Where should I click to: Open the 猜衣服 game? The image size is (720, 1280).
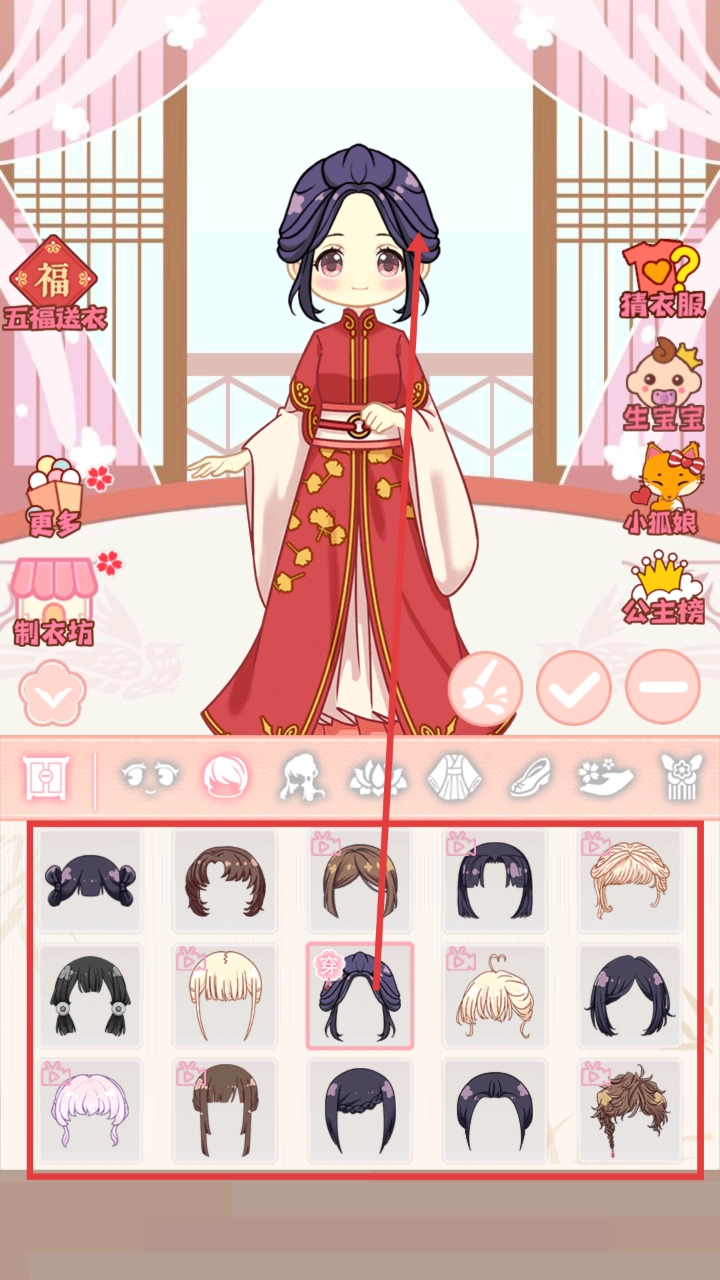[x=661, y=282]
